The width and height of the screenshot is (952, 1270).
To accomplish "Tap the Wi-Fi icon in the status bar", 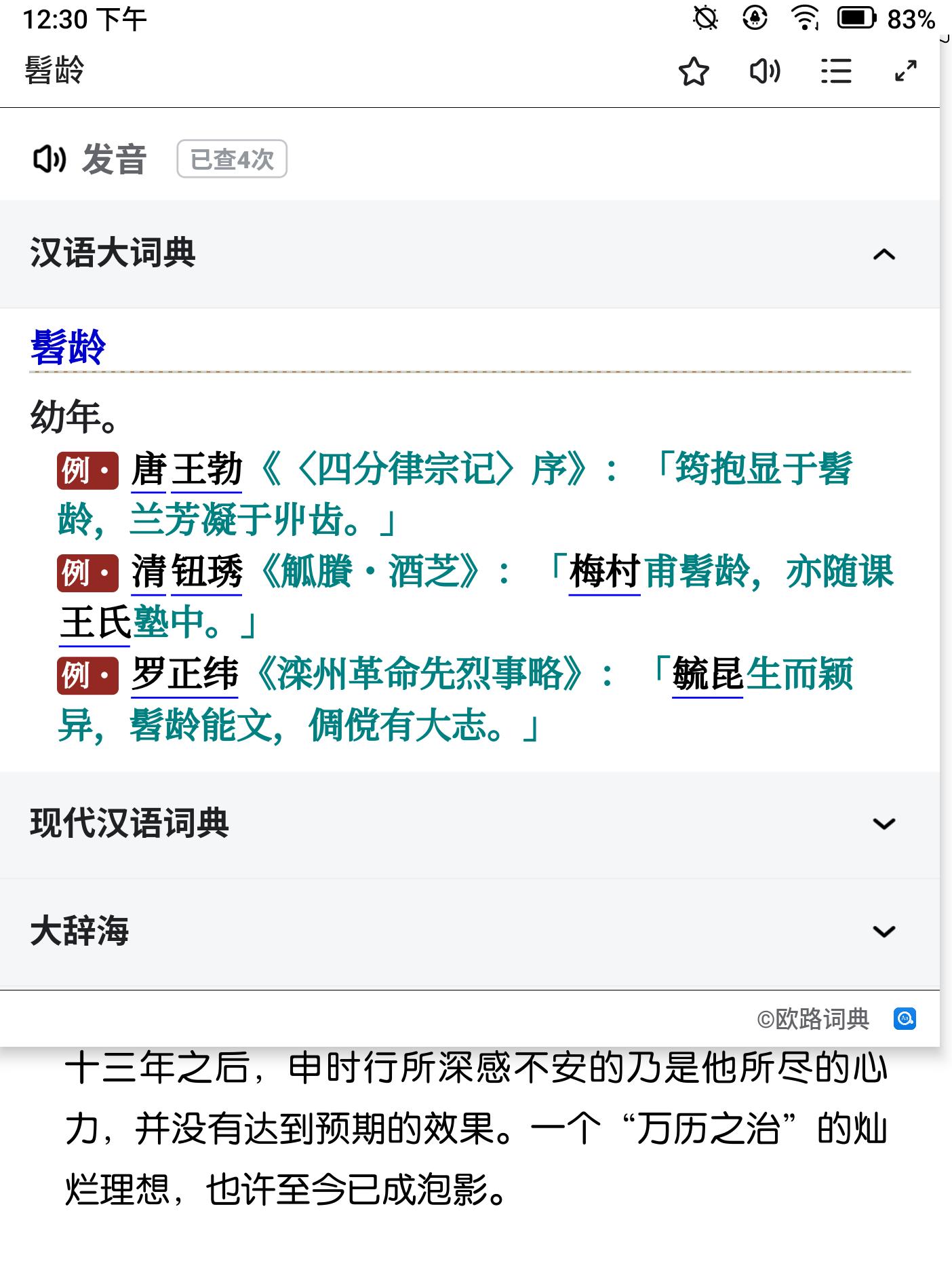I will [804, 20].
